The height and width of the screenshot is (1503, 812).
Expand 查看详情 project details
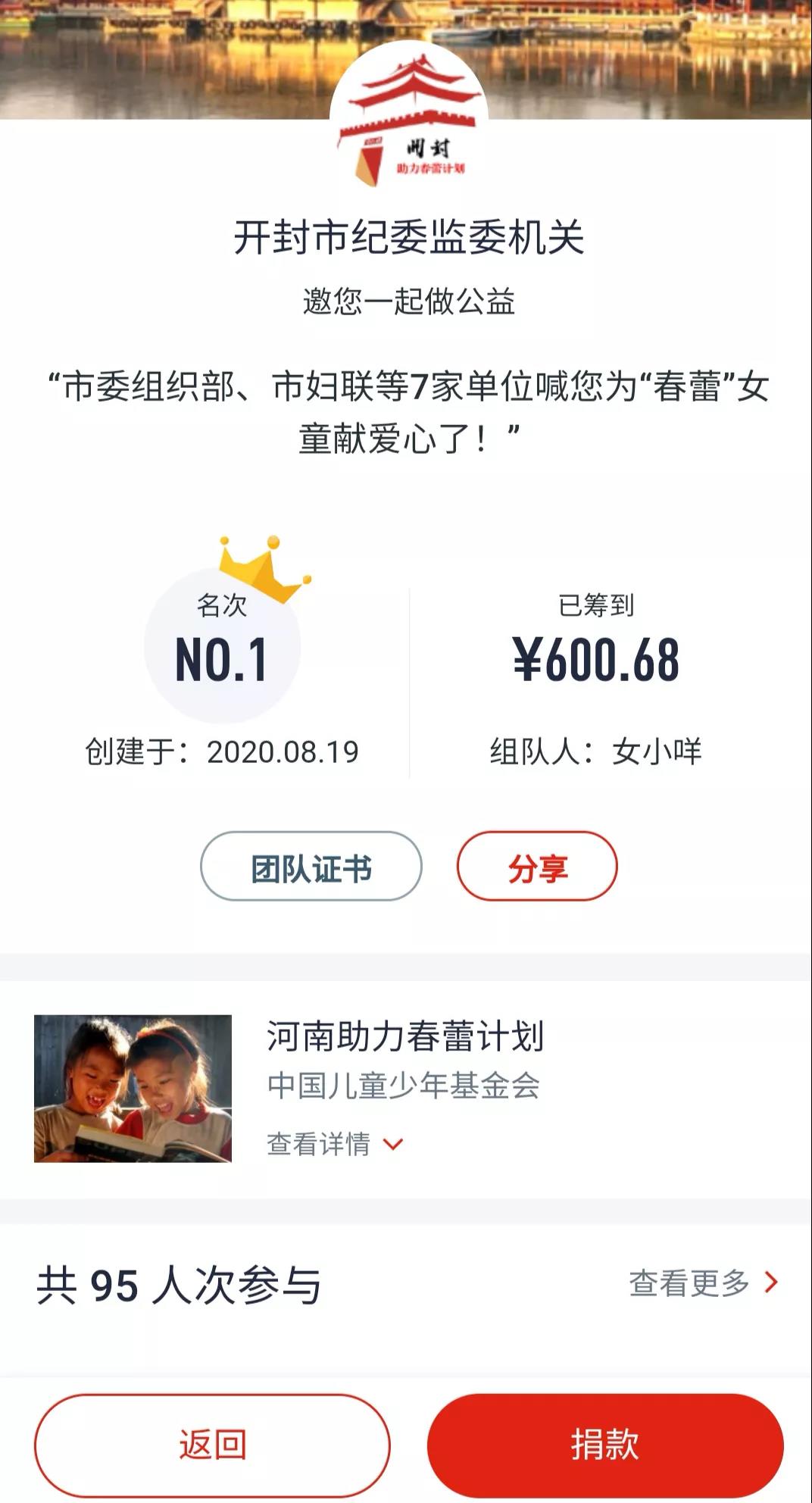coord(334,1144)
